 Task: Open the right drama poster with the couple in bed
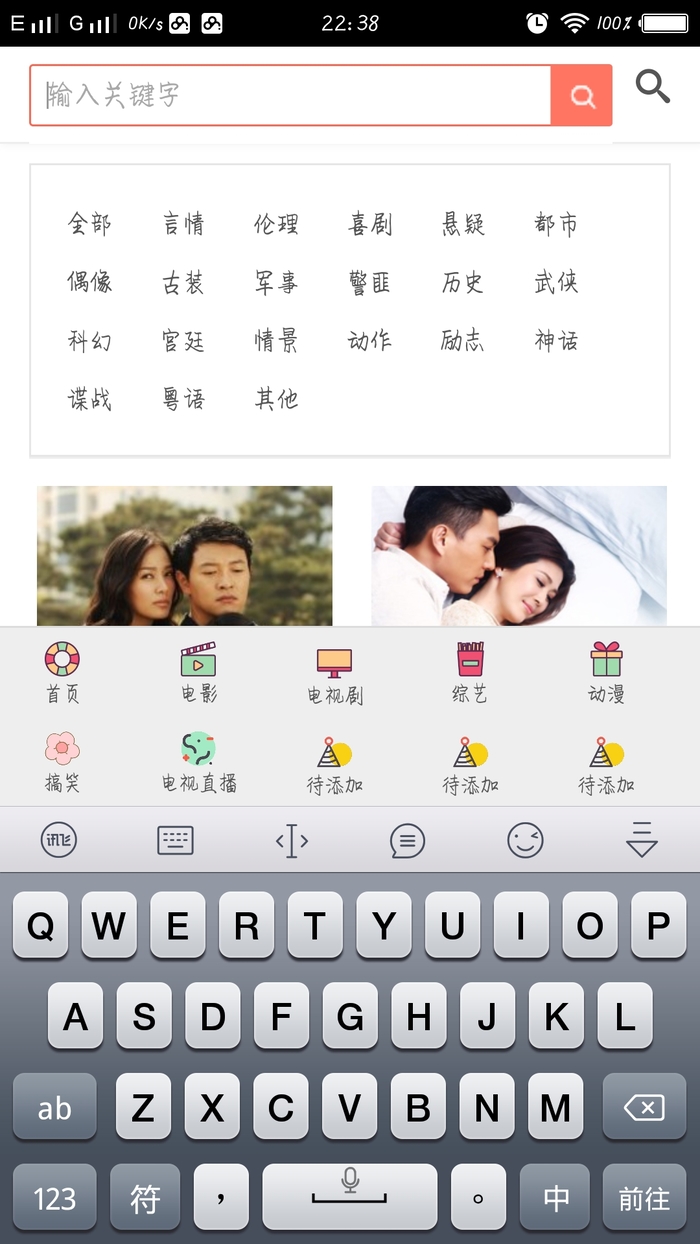519,556
